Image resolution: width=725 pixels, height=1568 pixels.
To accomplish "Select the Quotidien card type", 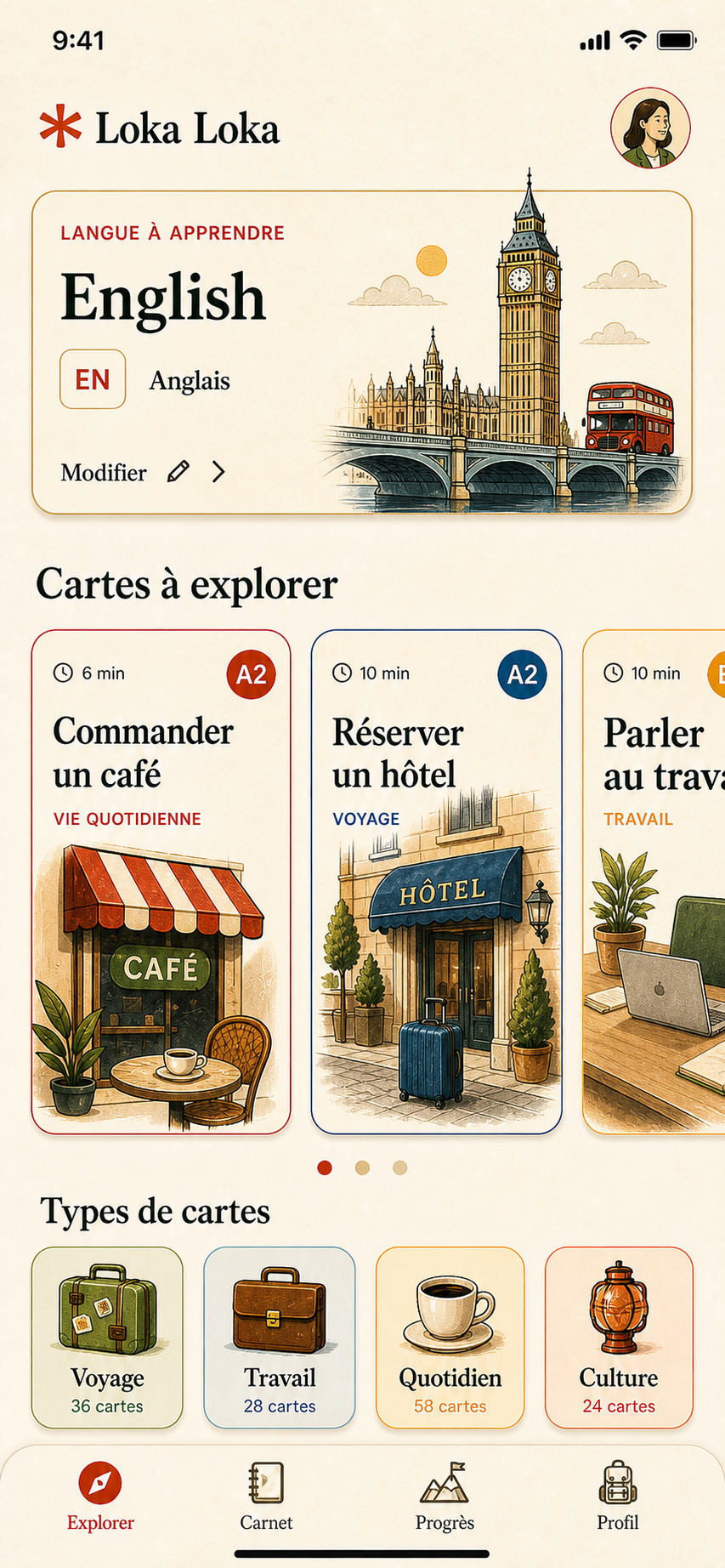I will [450, 1338].
